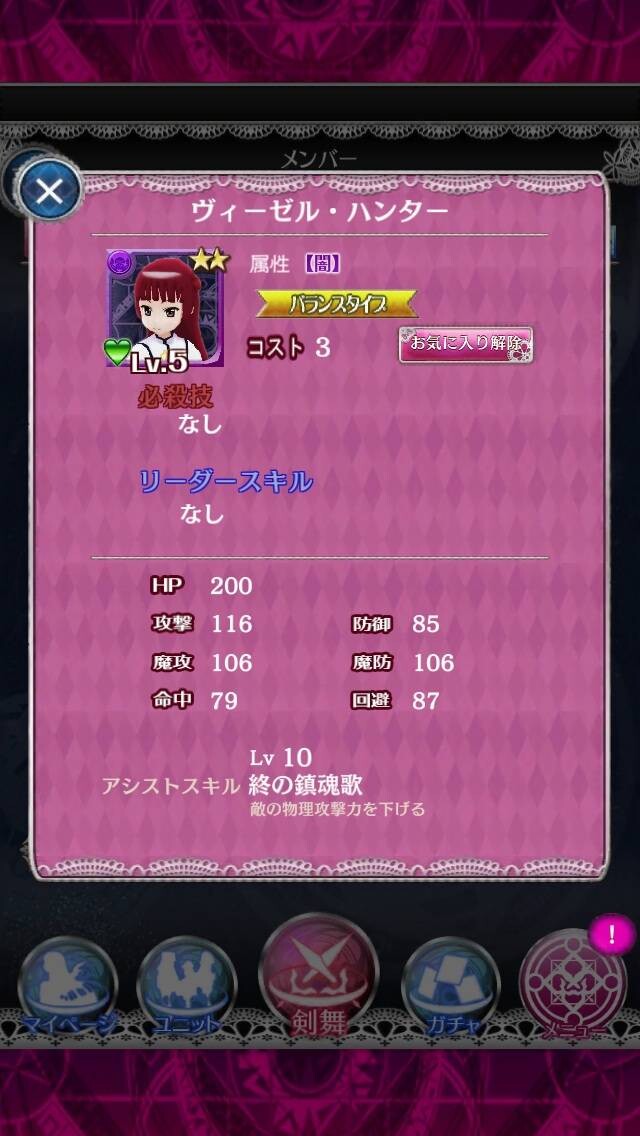Go to マイページ in bottom navigation
Image resolution: width=640 pixels, height=1136 pixels.
(67, 988)
